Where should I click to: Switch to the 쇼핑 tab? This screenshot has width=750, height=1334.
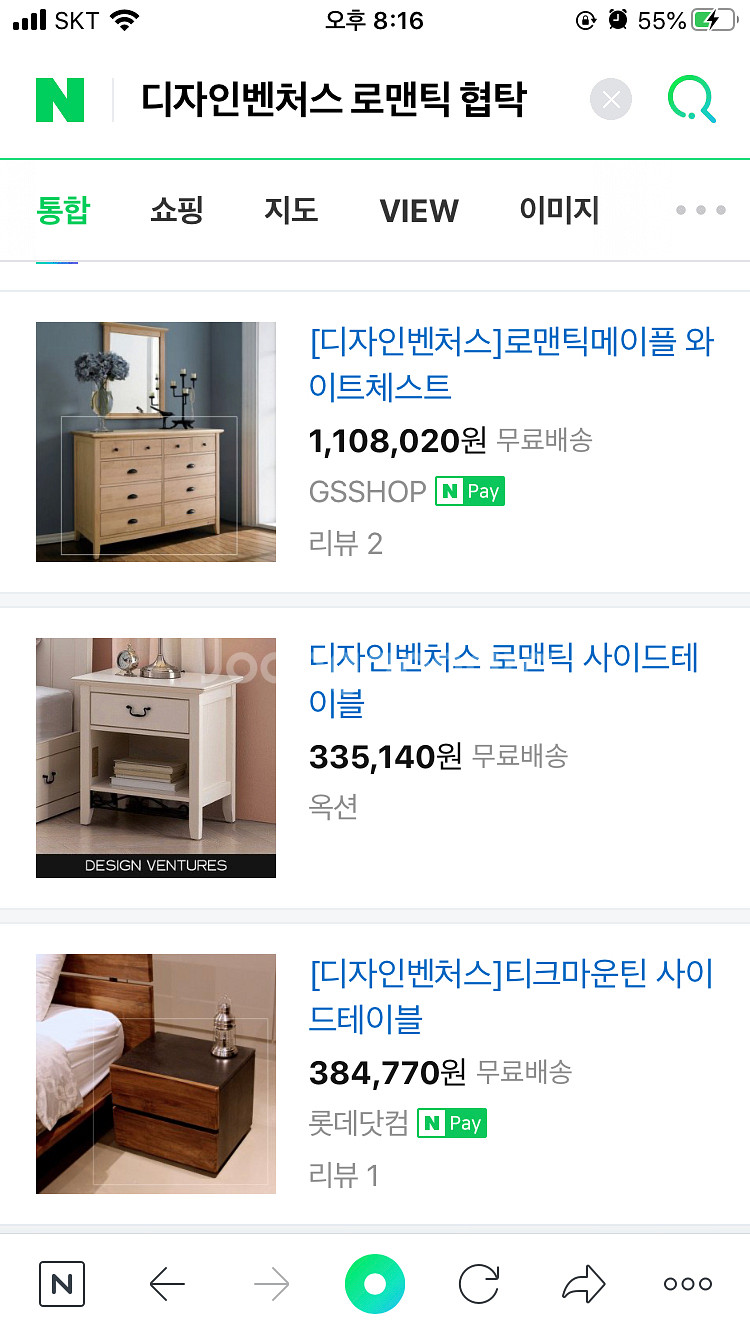[177, 210]
